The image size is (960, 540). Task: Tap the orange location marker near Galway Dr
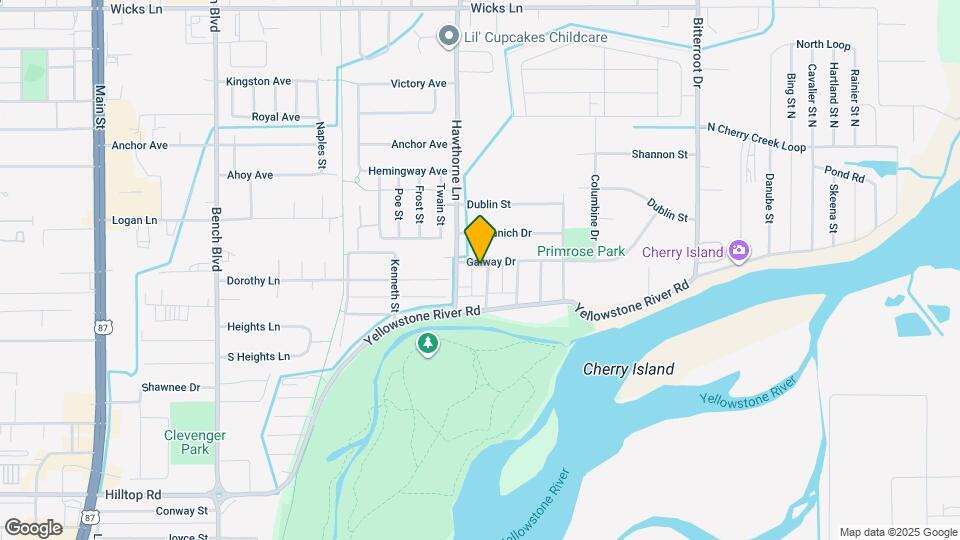[x=480, y=239]
